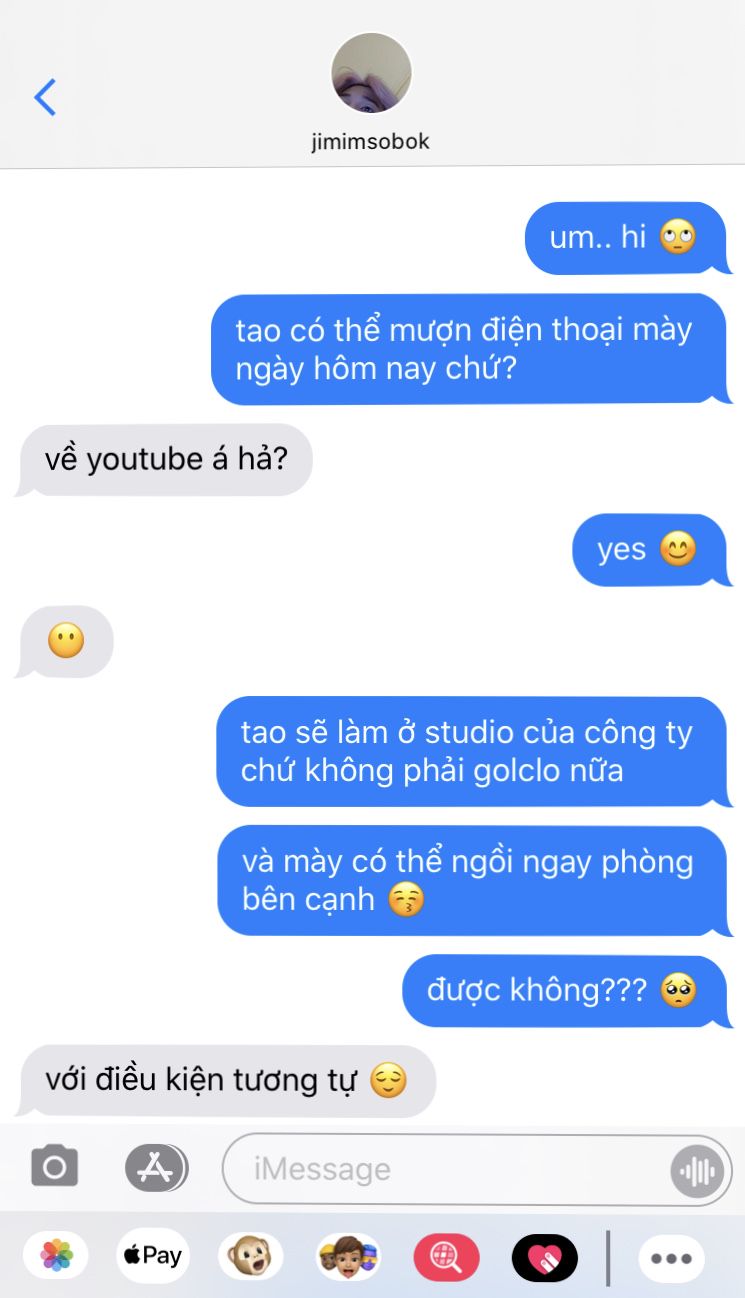745x1298 pixels.
Task: Open Apple Pay in the app drawer
Action: 153,1256
